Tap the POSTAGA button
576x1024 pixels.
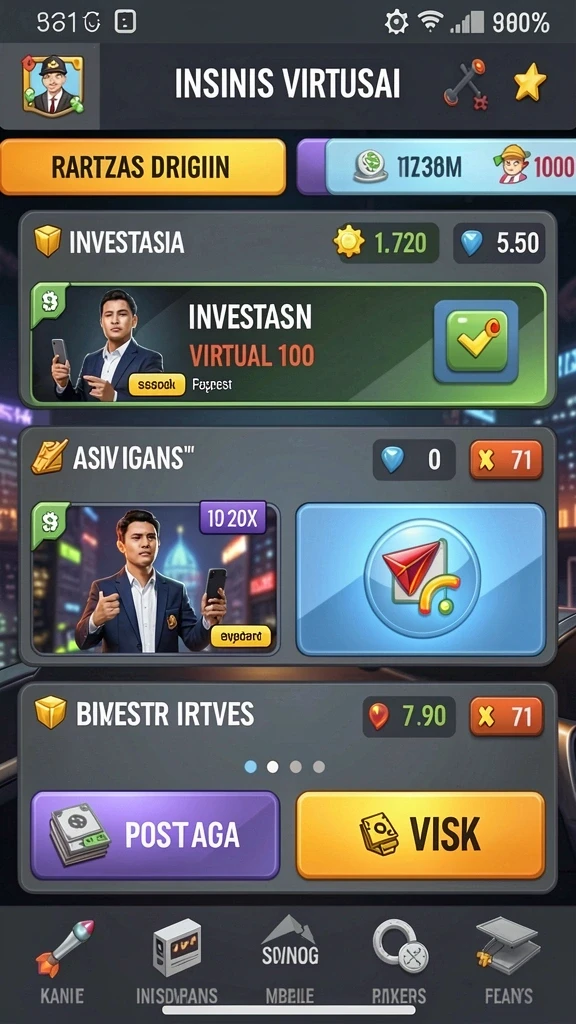(155, 835)
